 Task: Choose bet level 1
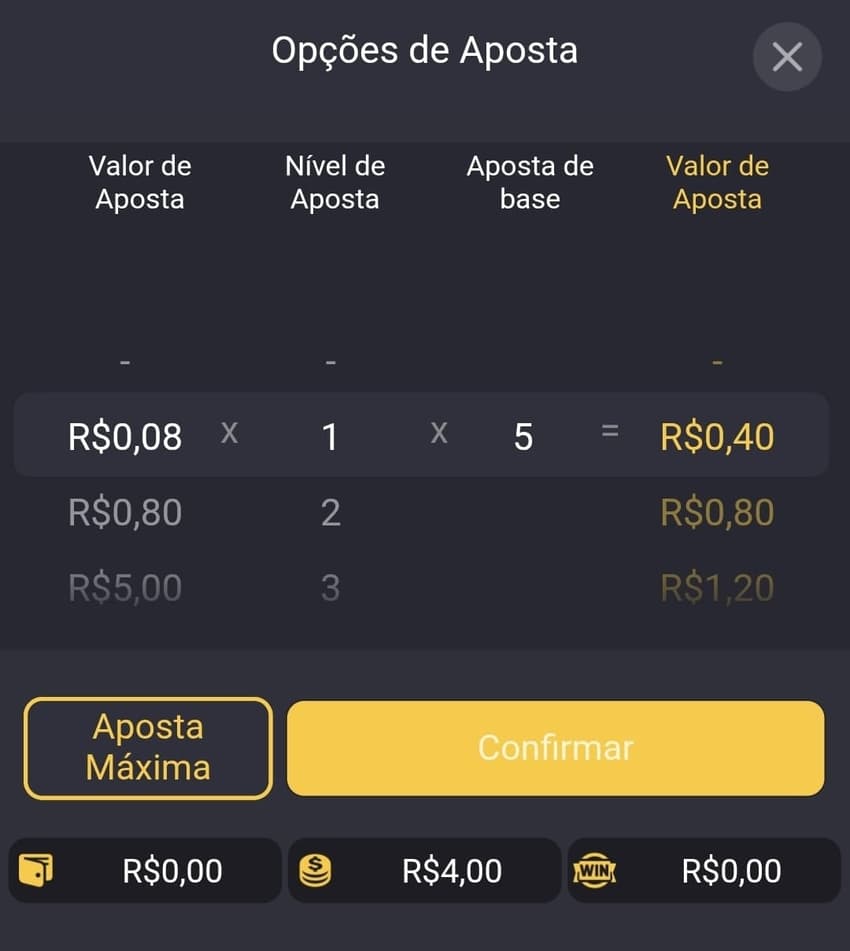point(330,436)
